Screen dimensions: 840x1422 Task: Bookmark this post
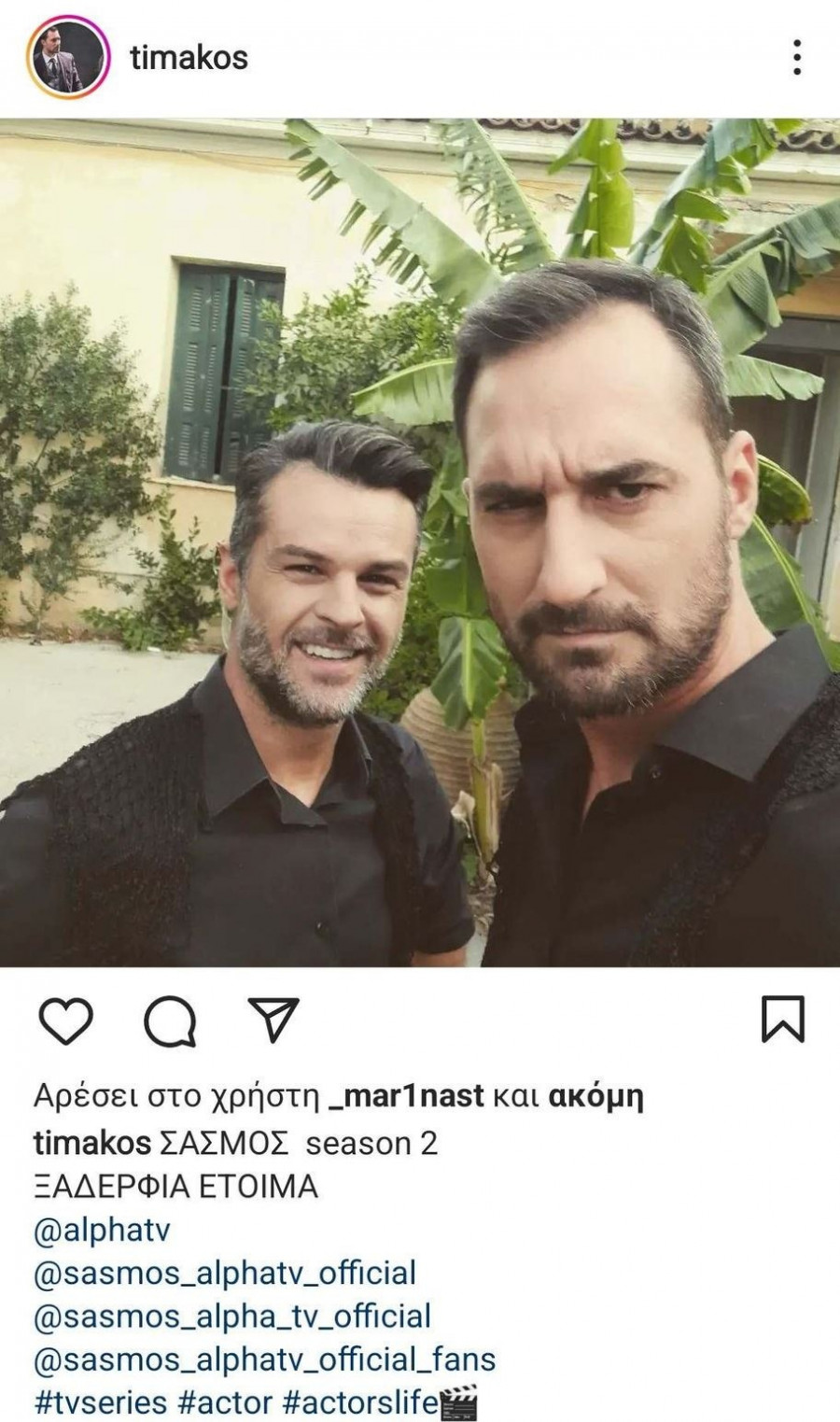click(782, 1020)
